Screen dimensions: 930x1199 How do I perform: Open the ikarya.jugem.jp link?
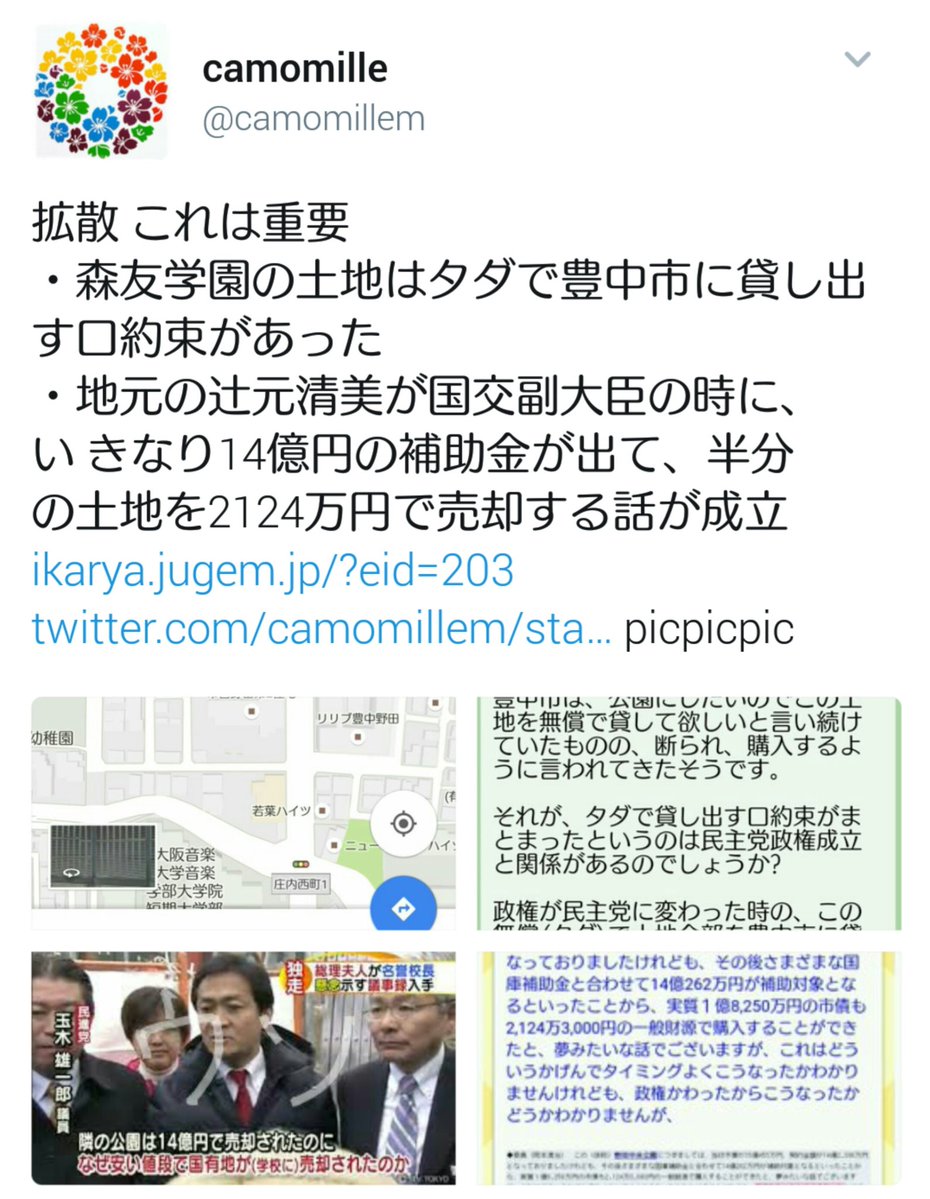point(272,571)
